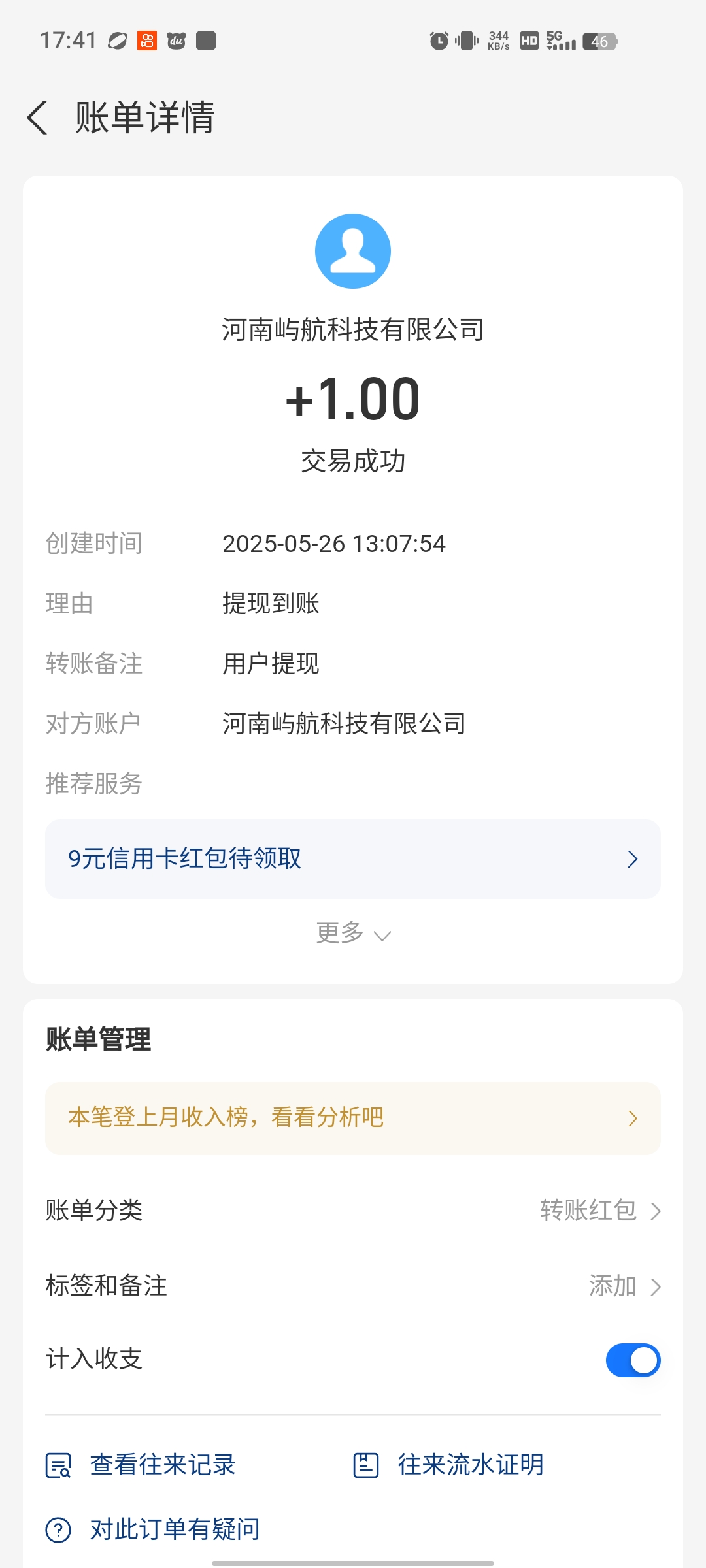Select 对此订单有疑问 for help
Screen dimensions: 706x1568
click(153, 1529)
